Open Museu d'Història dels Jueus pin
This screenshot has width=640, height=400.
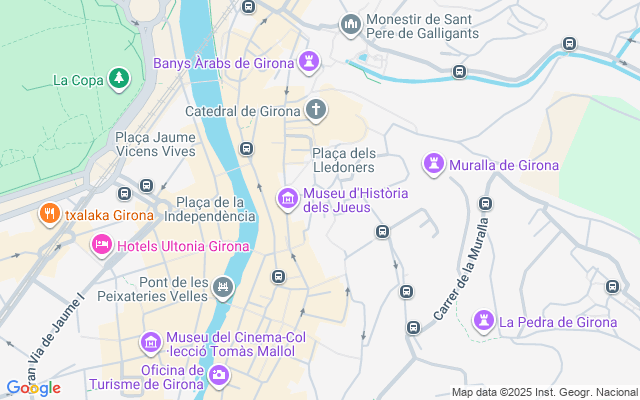point(288,199)
